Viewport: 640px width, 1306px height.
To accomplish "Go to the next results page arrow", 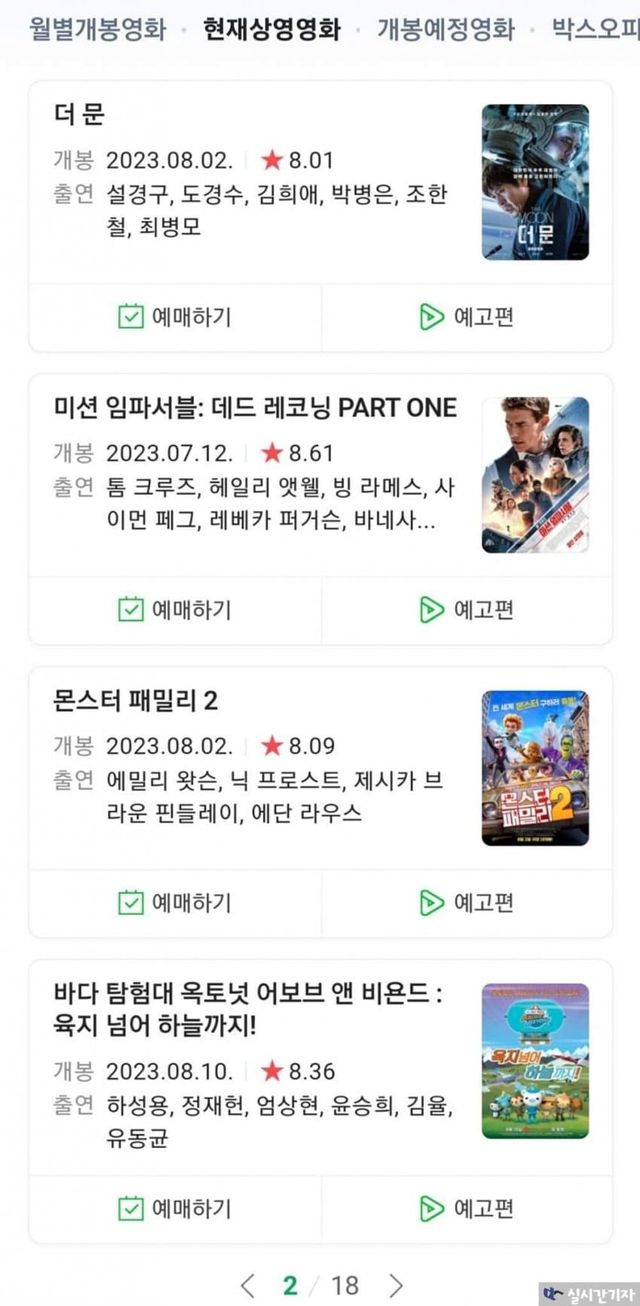I will point(397,1284).
